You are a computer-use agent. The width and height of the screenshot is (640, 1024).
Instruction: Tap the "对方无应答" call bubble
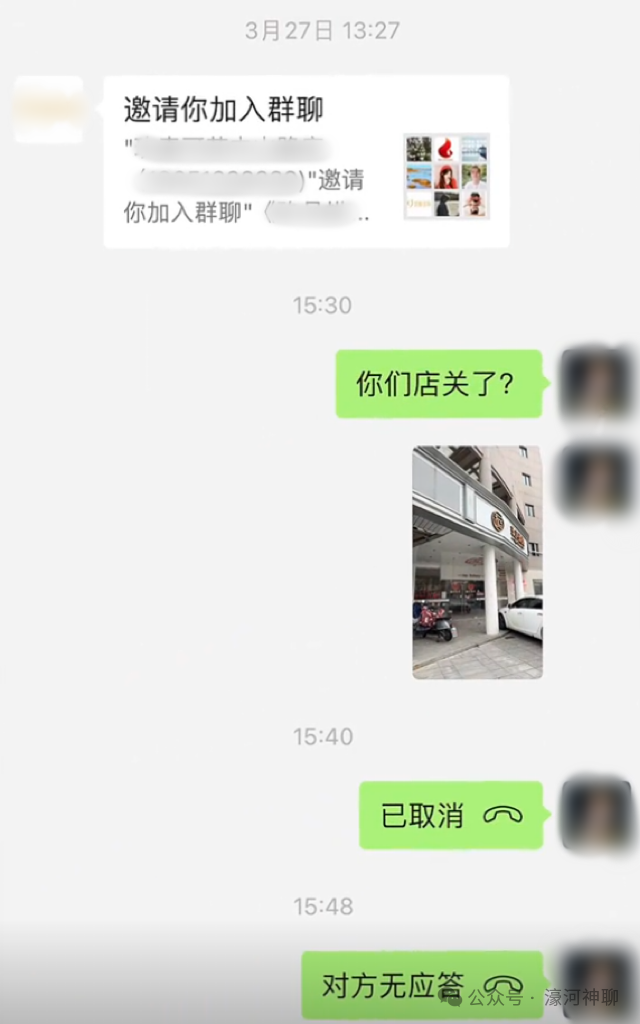click(x=422, y=986)
